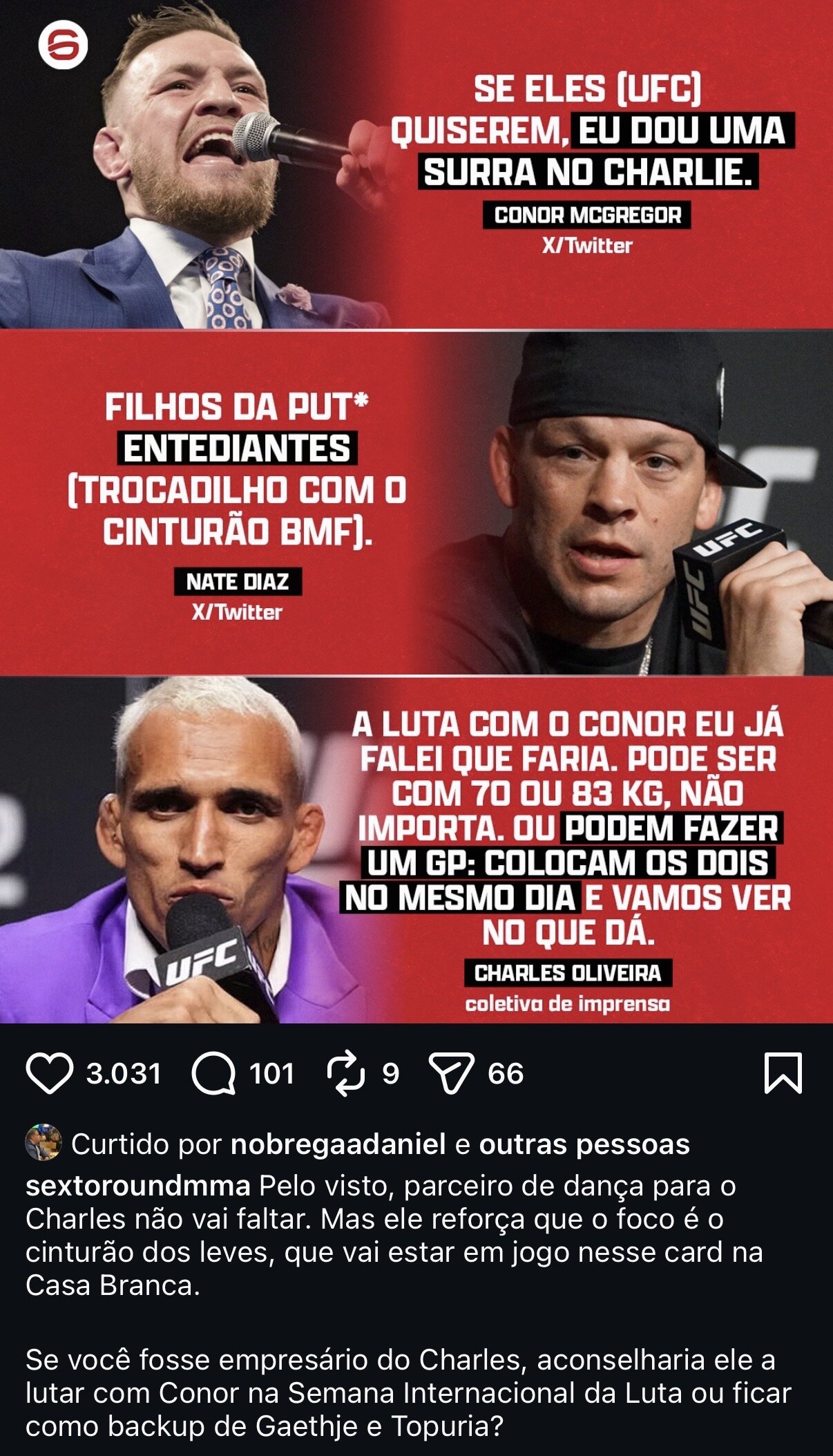Tap the liker's small profile picture

point(43,1142)
